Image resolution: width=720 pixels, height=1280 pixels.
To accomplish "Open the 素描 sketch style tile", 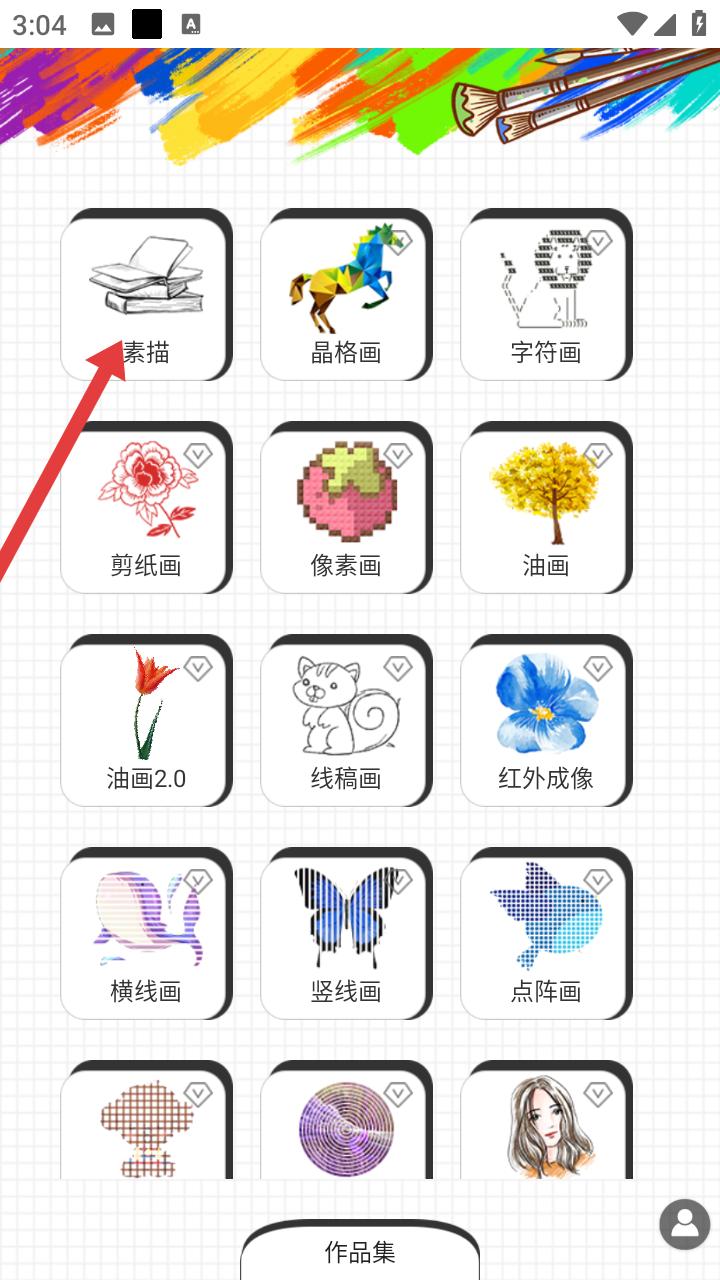I will click(x=146, y=295).
